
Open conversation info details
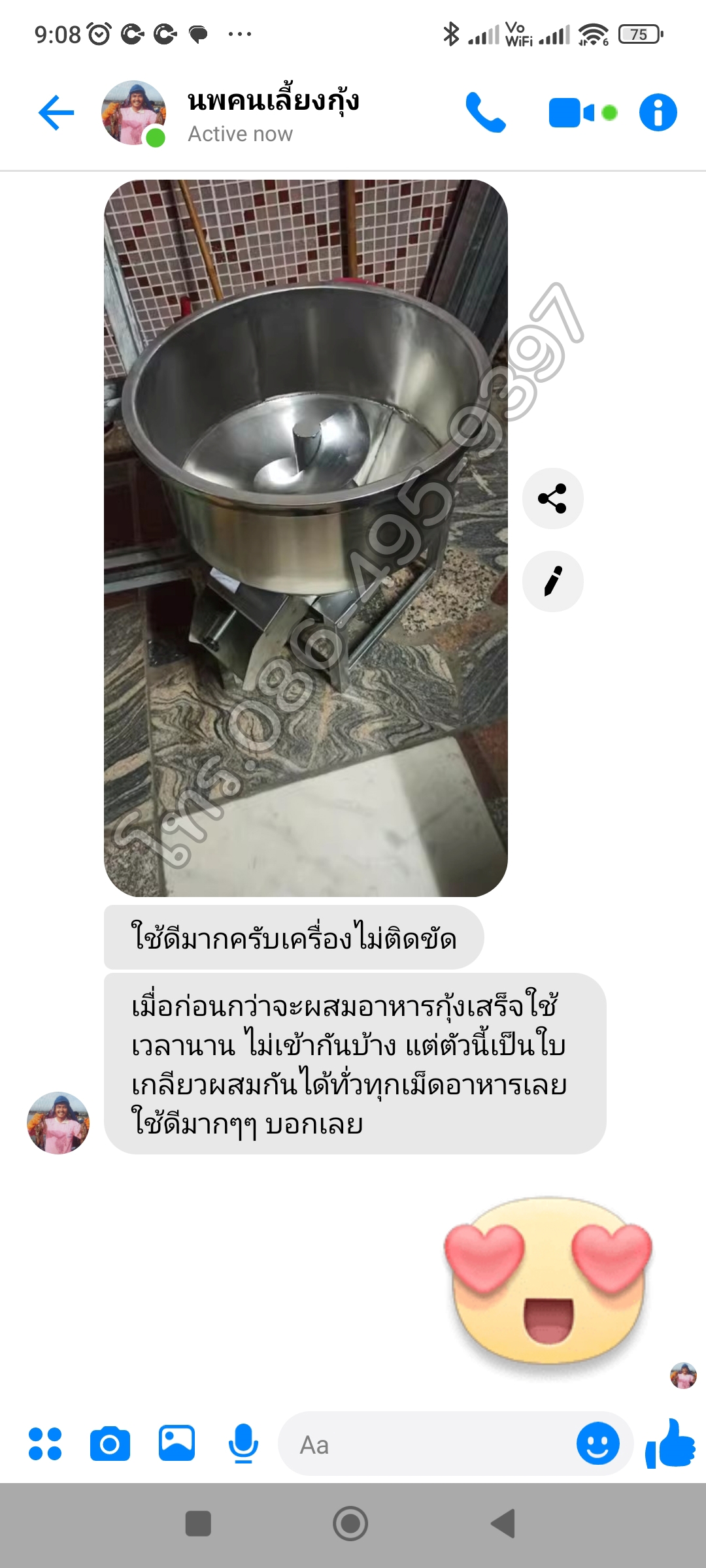tap(658, 113)
